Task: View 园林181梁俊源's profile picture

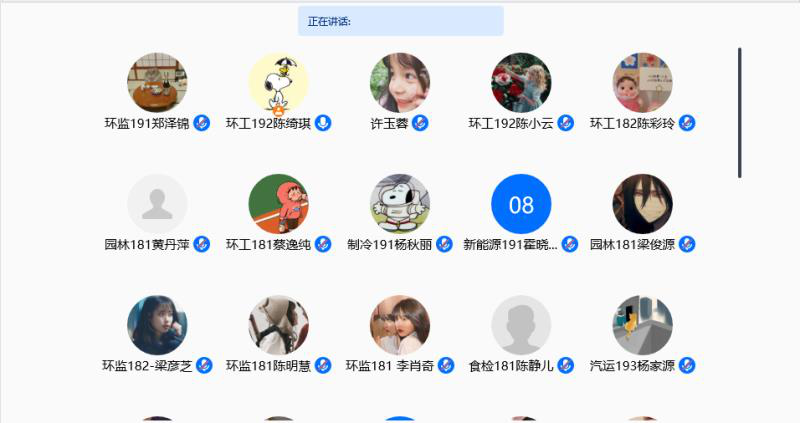Action: tap(642, 204)
